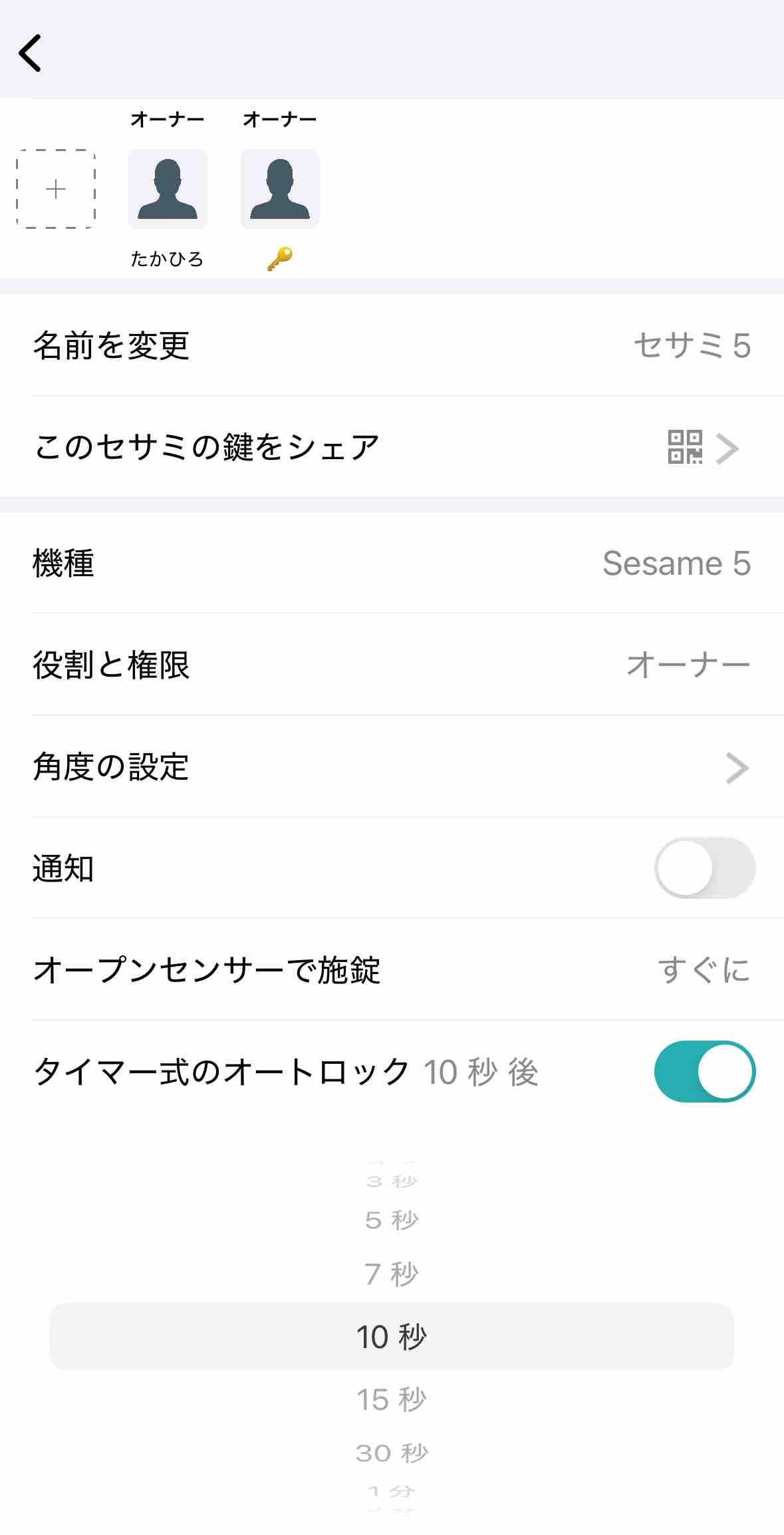784x1535 pixels.
Task: Turn off タイマー式のオートロック switch
Action: click(705, 1072)
